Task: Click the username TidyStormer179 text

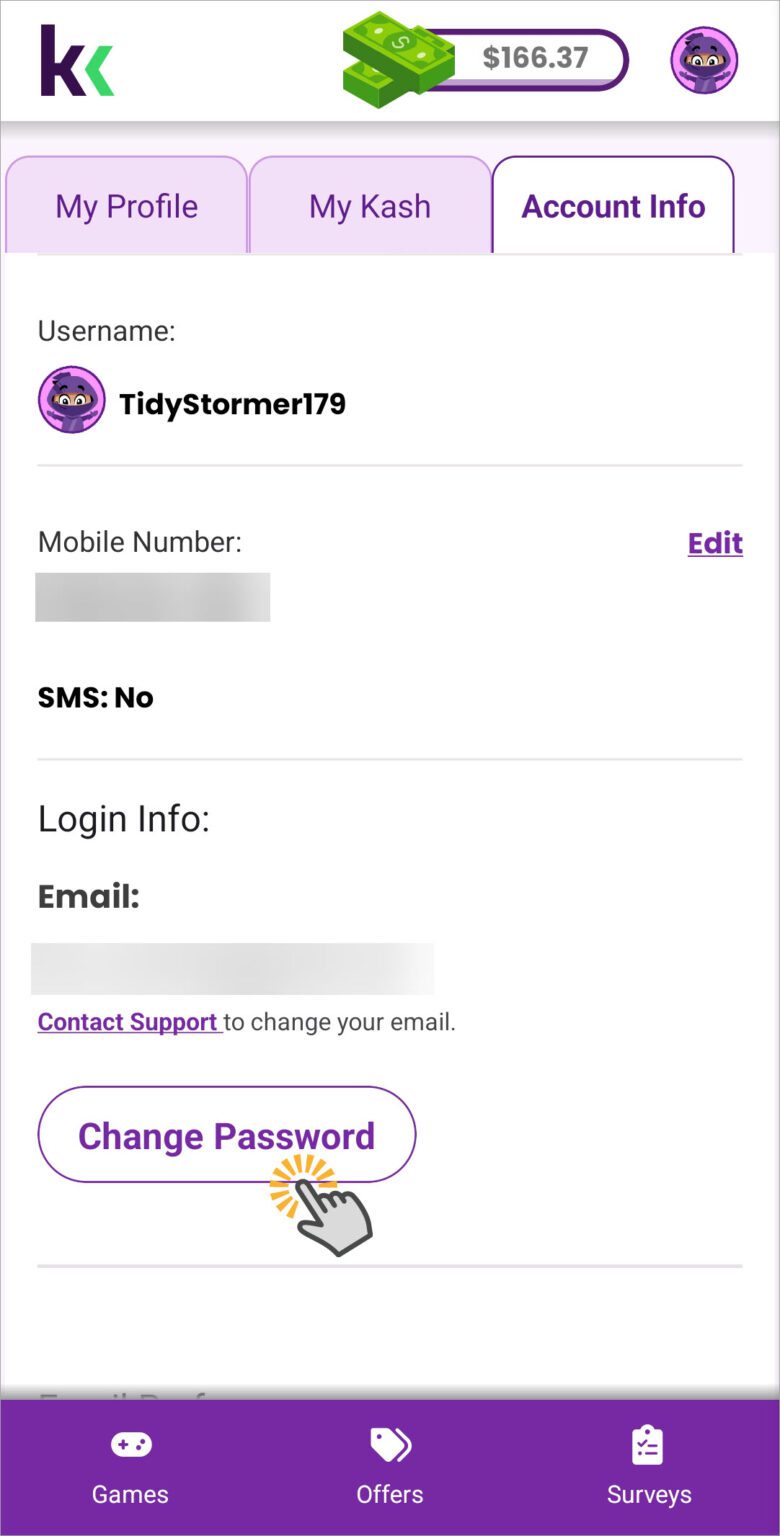Action: click(x=232, y=403)
